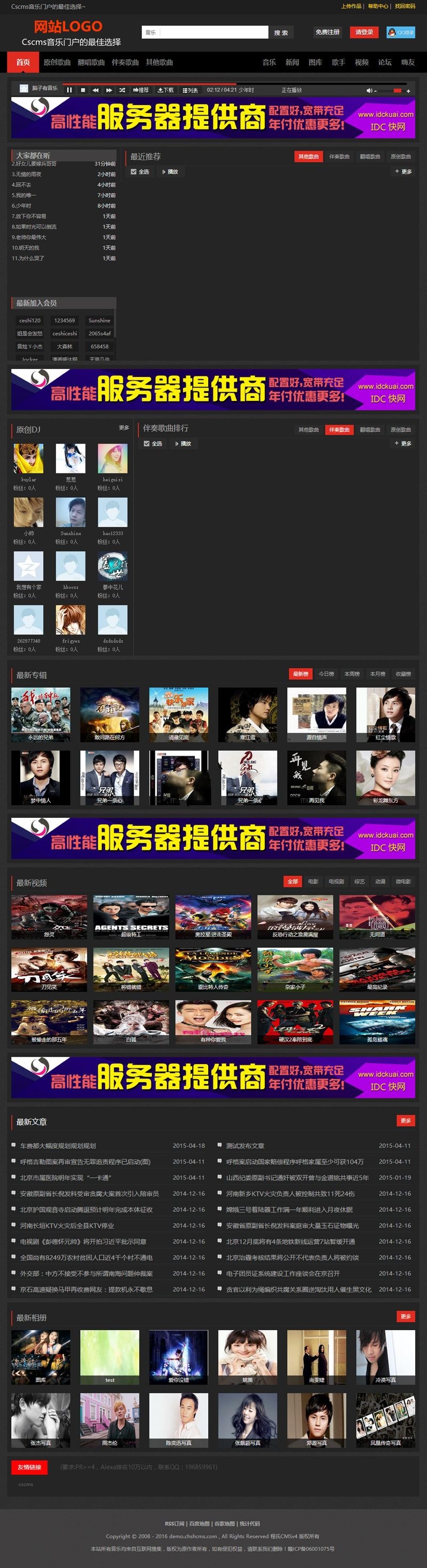Switch 最新专辑 to the 本周榜 tab

click(x=351, y=674)
